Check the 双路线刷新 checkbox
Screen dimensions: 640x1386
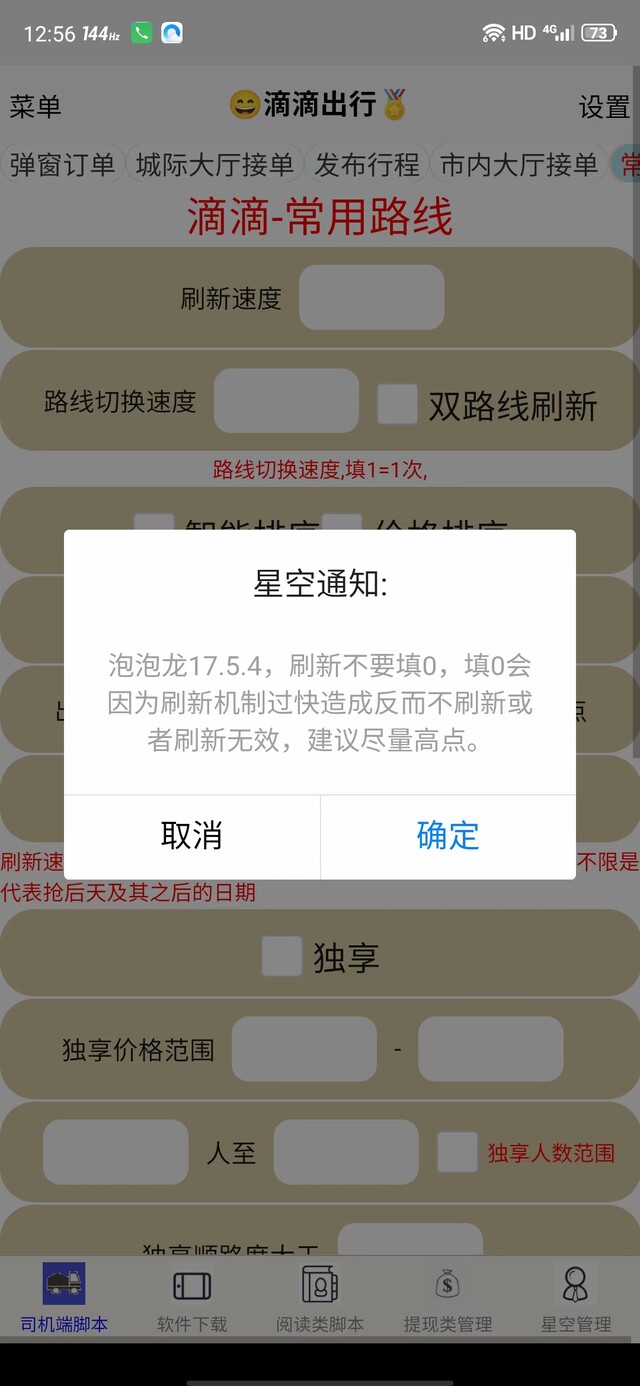pyautogui.click(x=397, y=404)
